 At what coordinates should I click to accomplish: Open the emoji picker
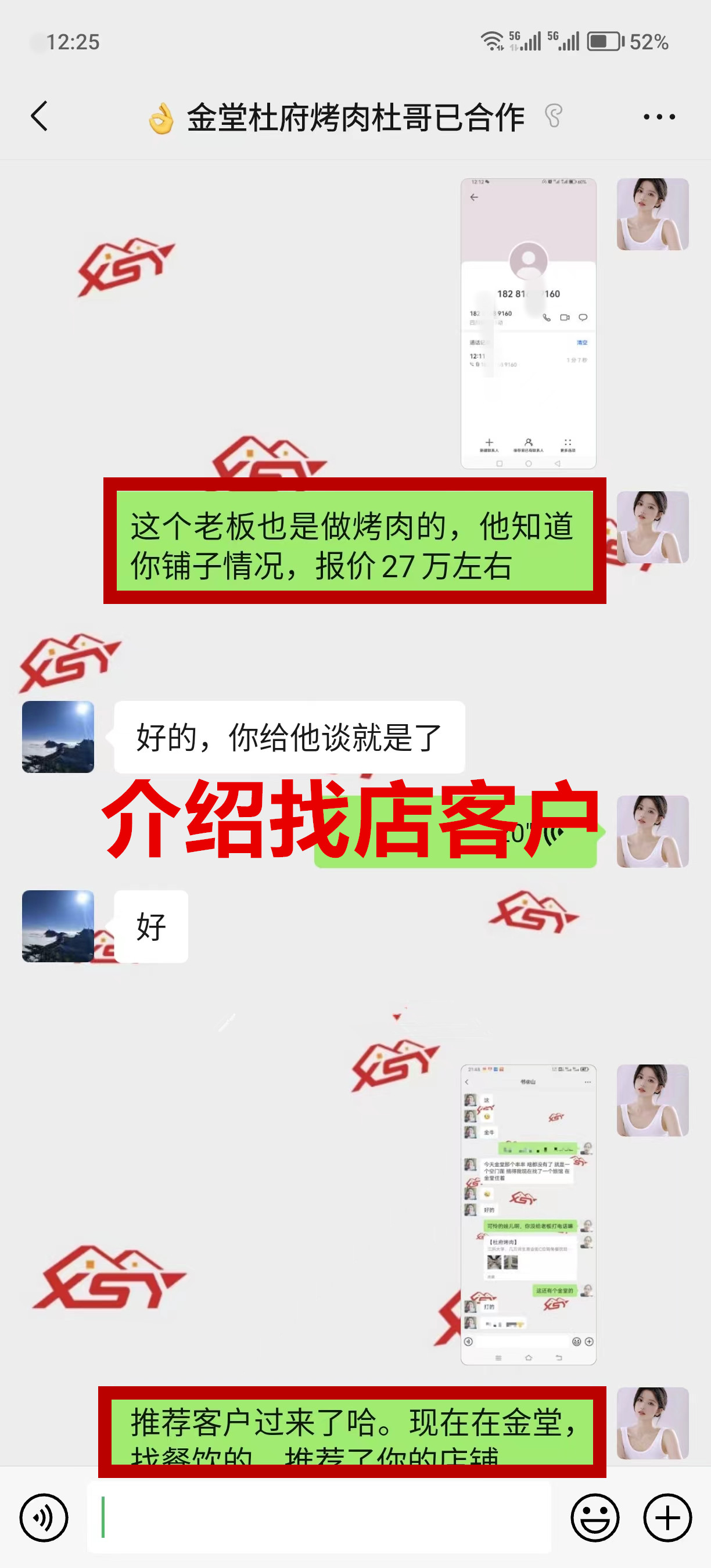coord(595,1517)
